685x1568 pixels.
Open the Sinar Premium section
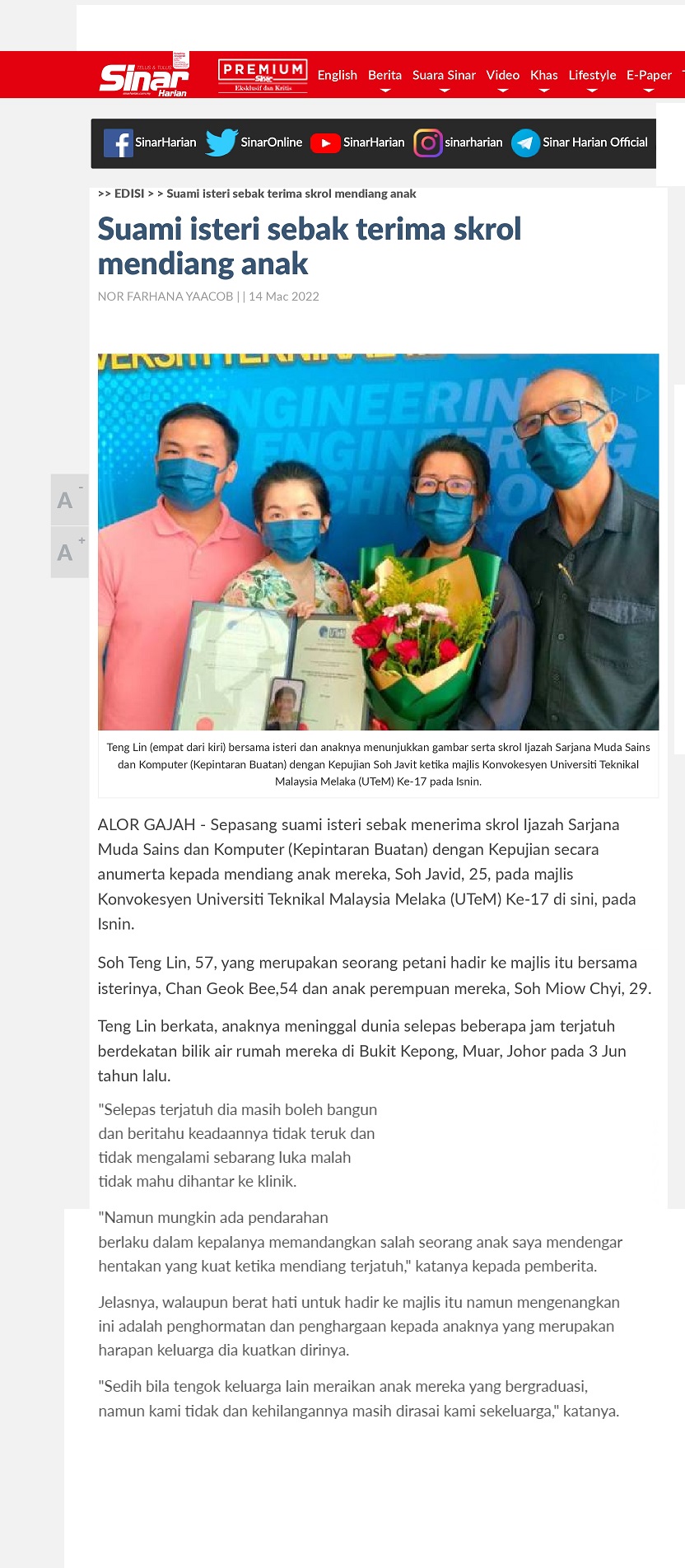(263, 75)
